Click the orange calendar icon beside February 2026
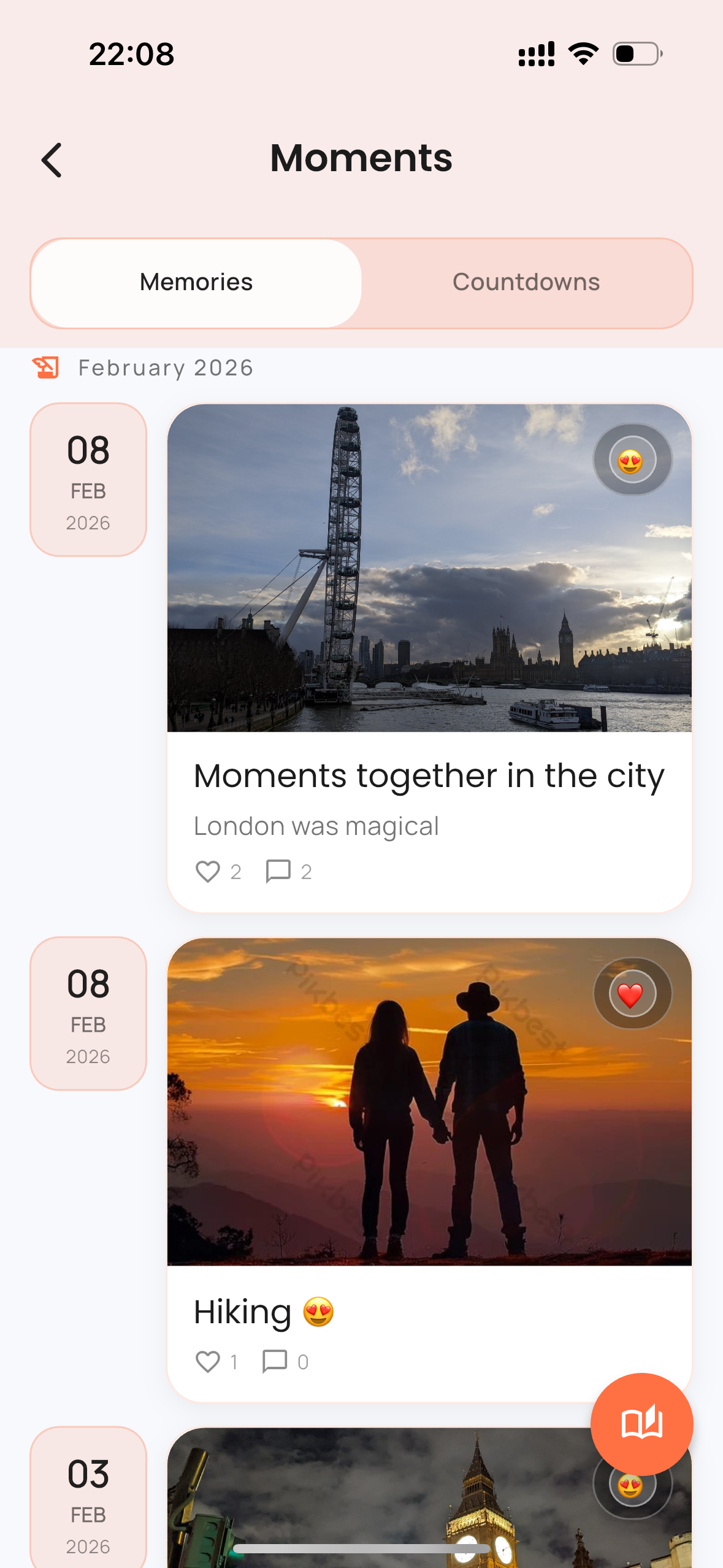Image resolution: width=723 pixels, height=1568 pixels. click(45, 366)
